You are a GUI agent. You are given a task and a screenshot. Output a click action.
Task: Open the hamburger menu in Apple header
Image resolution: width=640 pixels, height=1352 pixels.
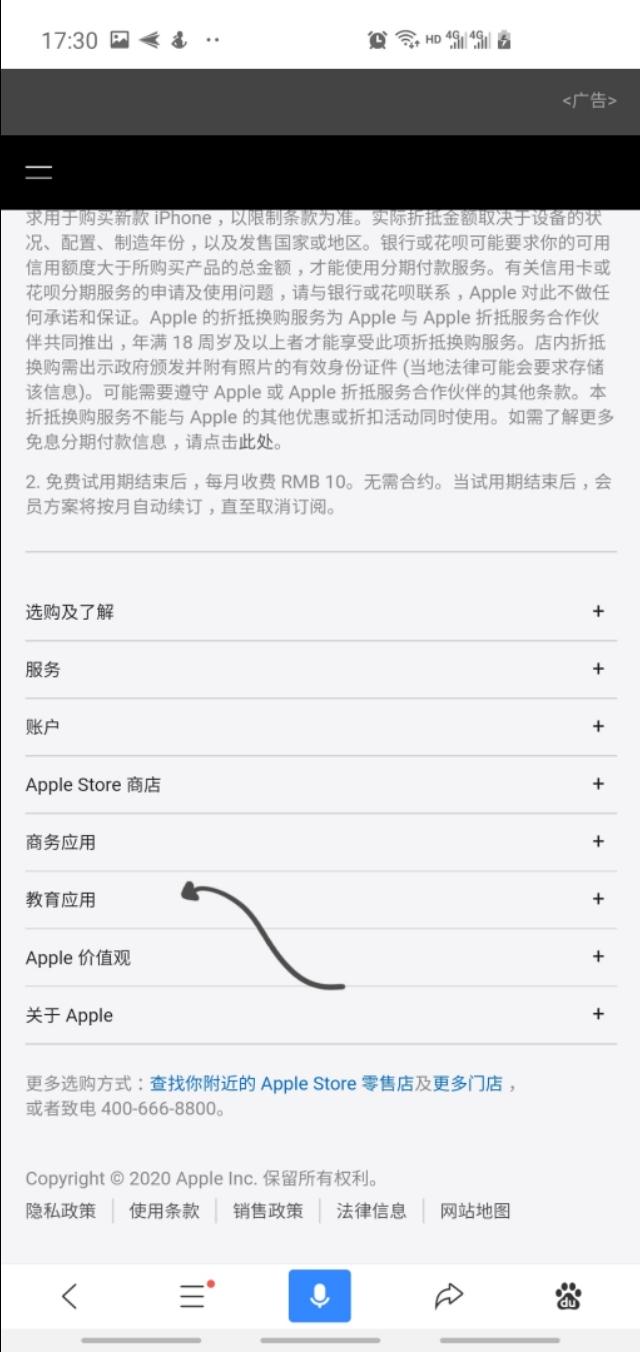click(39, 172)
